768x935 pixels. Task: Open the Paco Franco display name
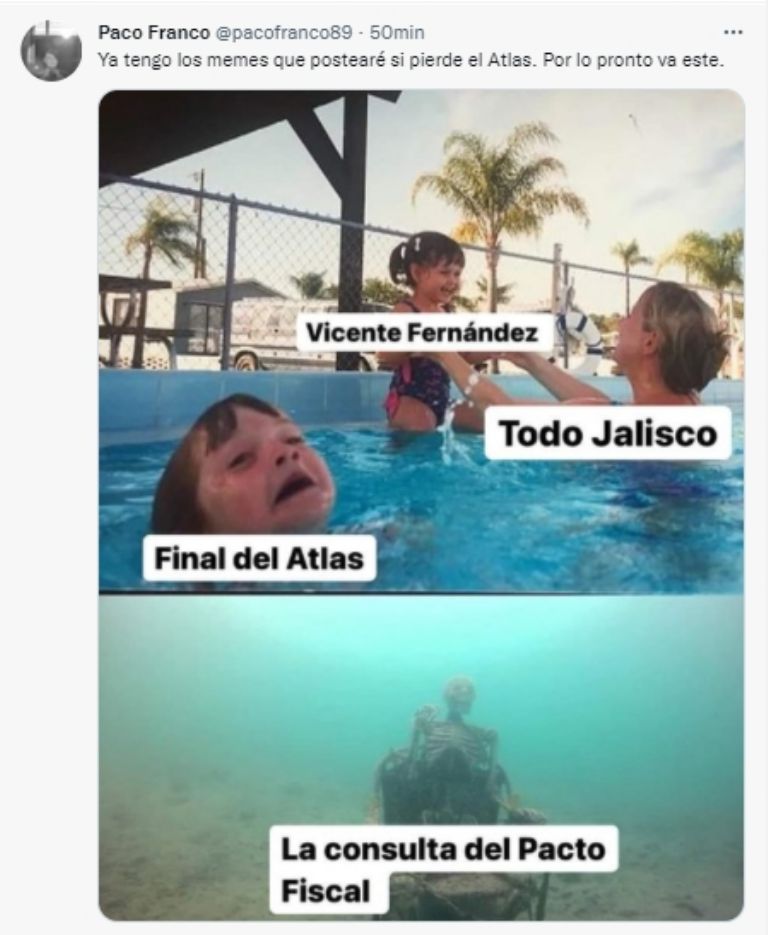[154, 32]
